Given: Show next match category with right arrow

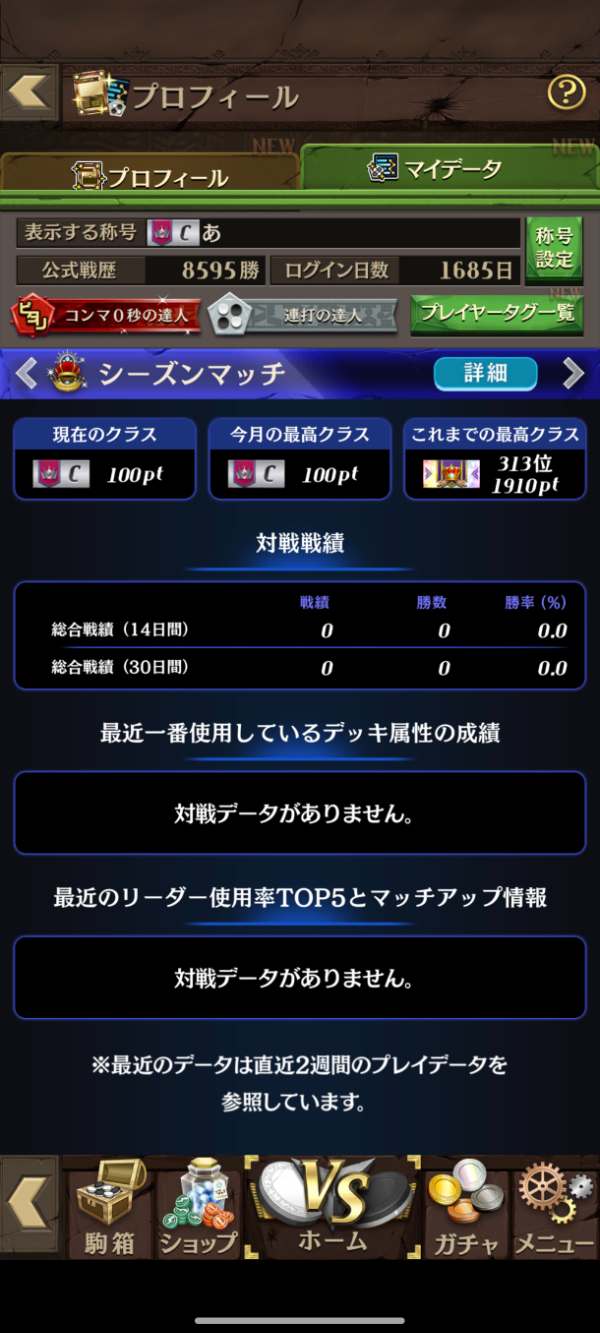Looking at the screenshot, I should [x=573, y=374].
